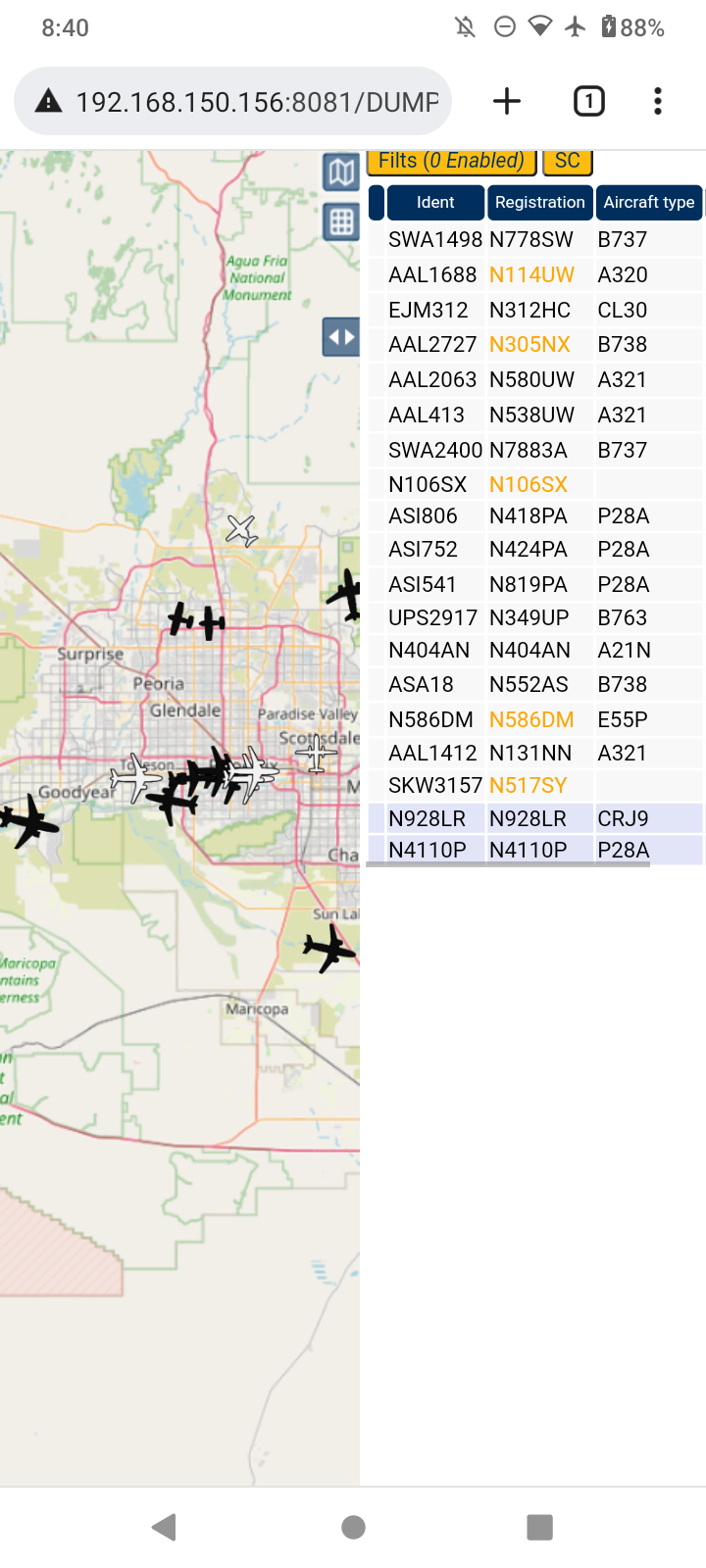The width and height of the screenshot is (706, 1568).
Task: Open the tab switcher
Action: pos(589,101)
